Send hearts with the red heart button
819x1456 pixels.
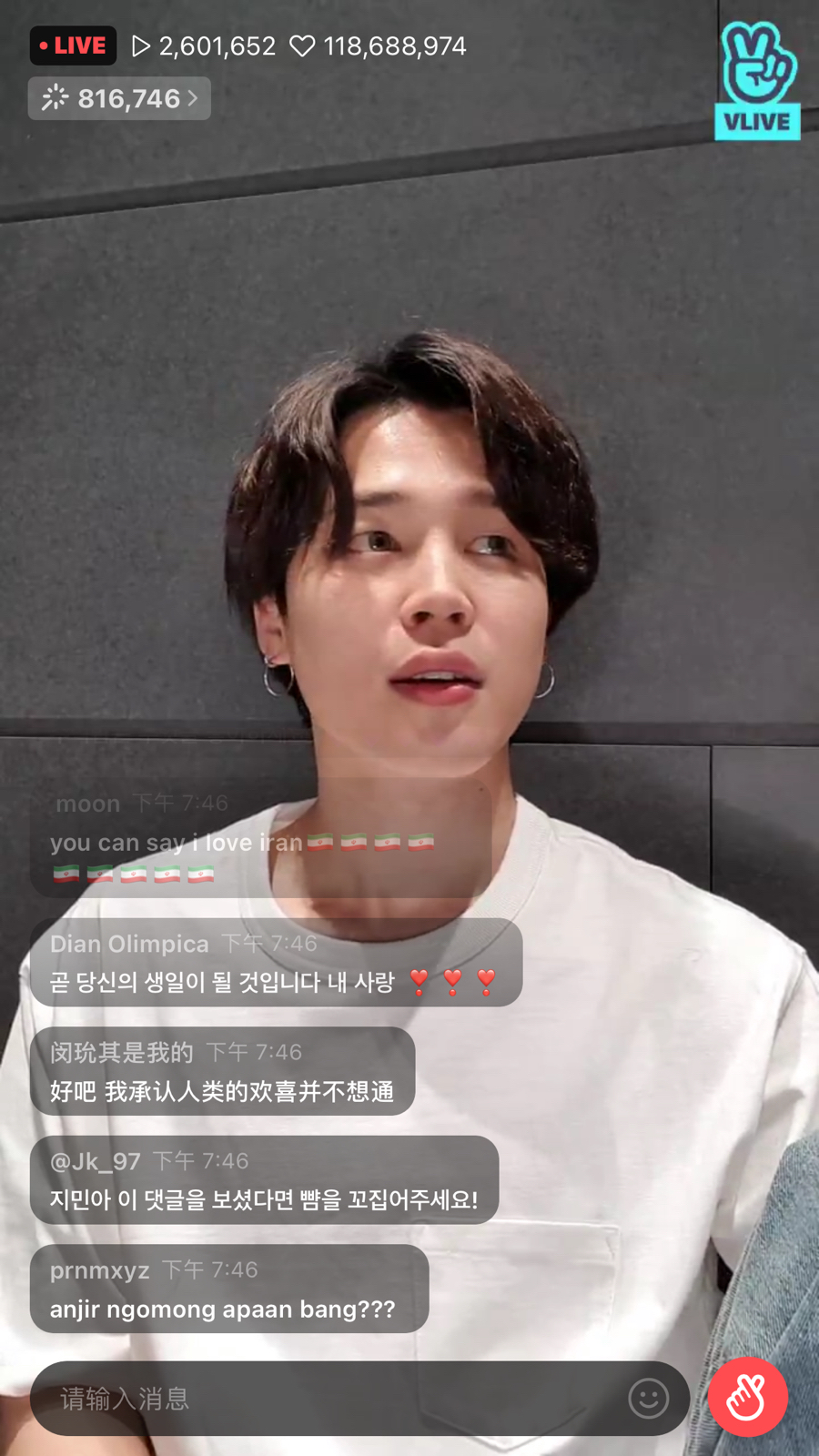pyautogui.click(x=747, y=1398)
